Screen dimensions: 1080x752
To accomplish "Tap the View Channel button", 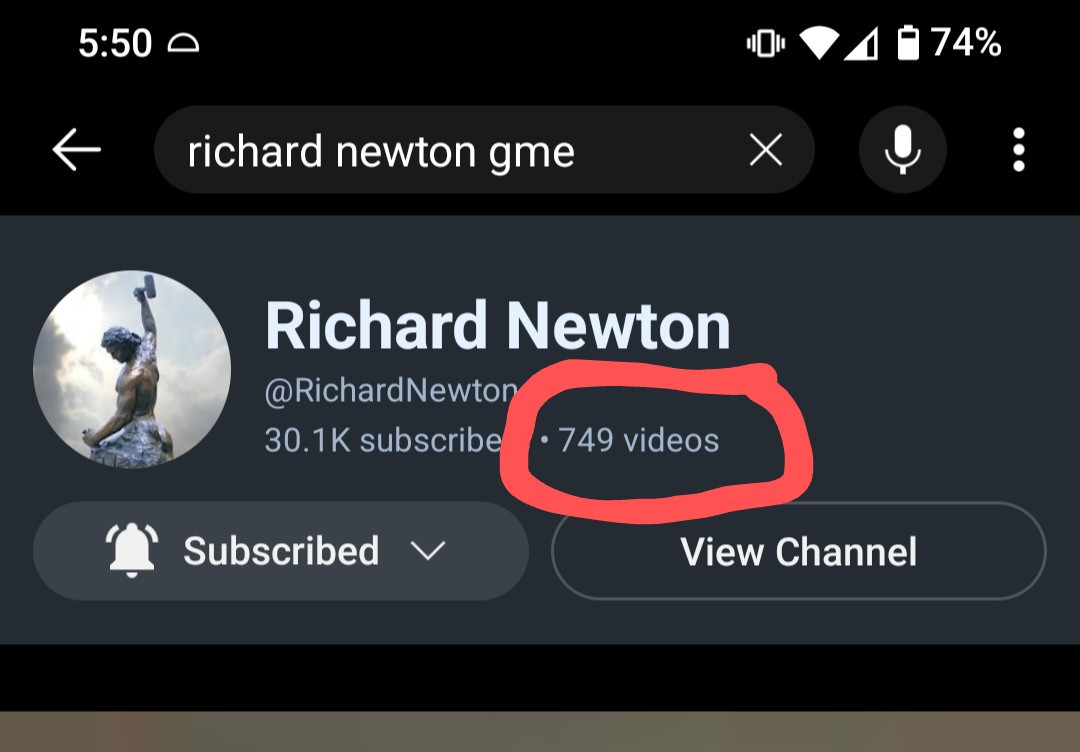I will (x=798, y=551).
